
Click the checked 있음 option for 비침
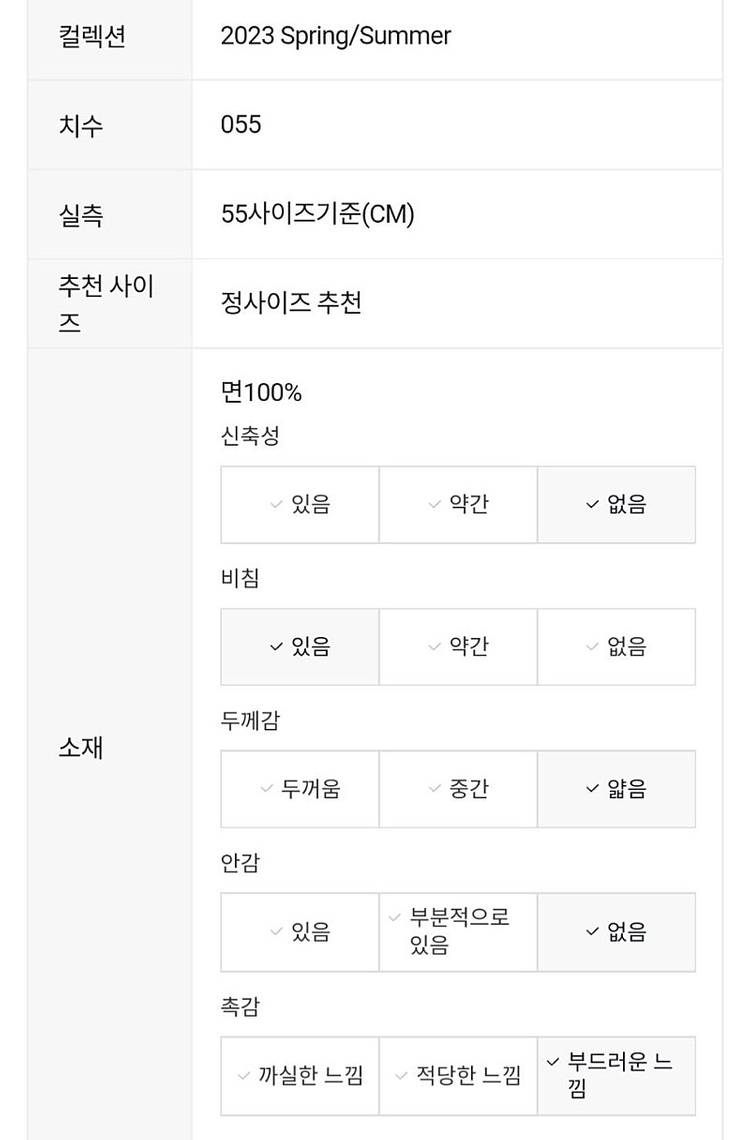[x=300, y=647]
